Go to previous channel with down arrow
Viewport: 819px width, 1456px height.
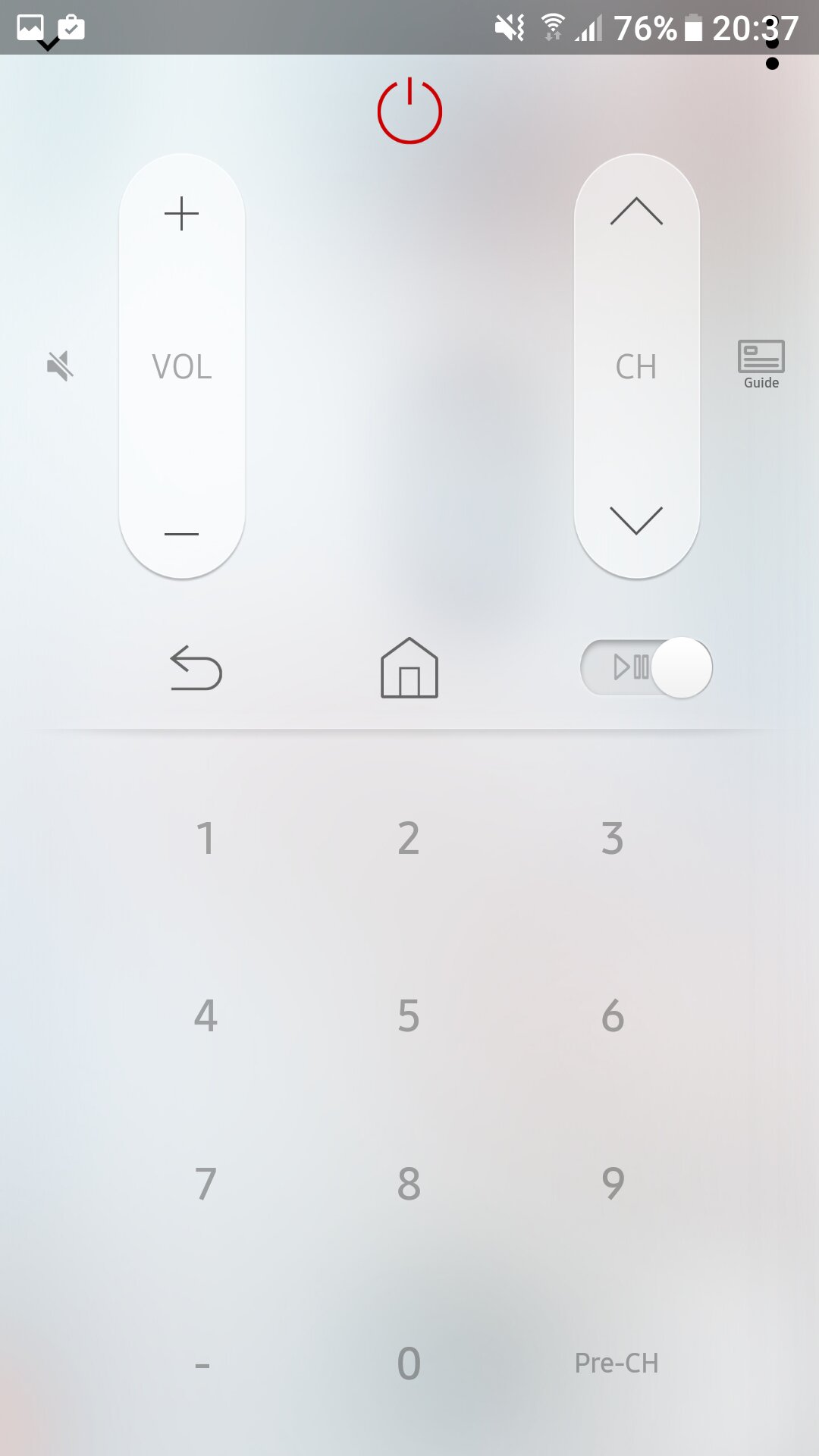coord(636,520)
